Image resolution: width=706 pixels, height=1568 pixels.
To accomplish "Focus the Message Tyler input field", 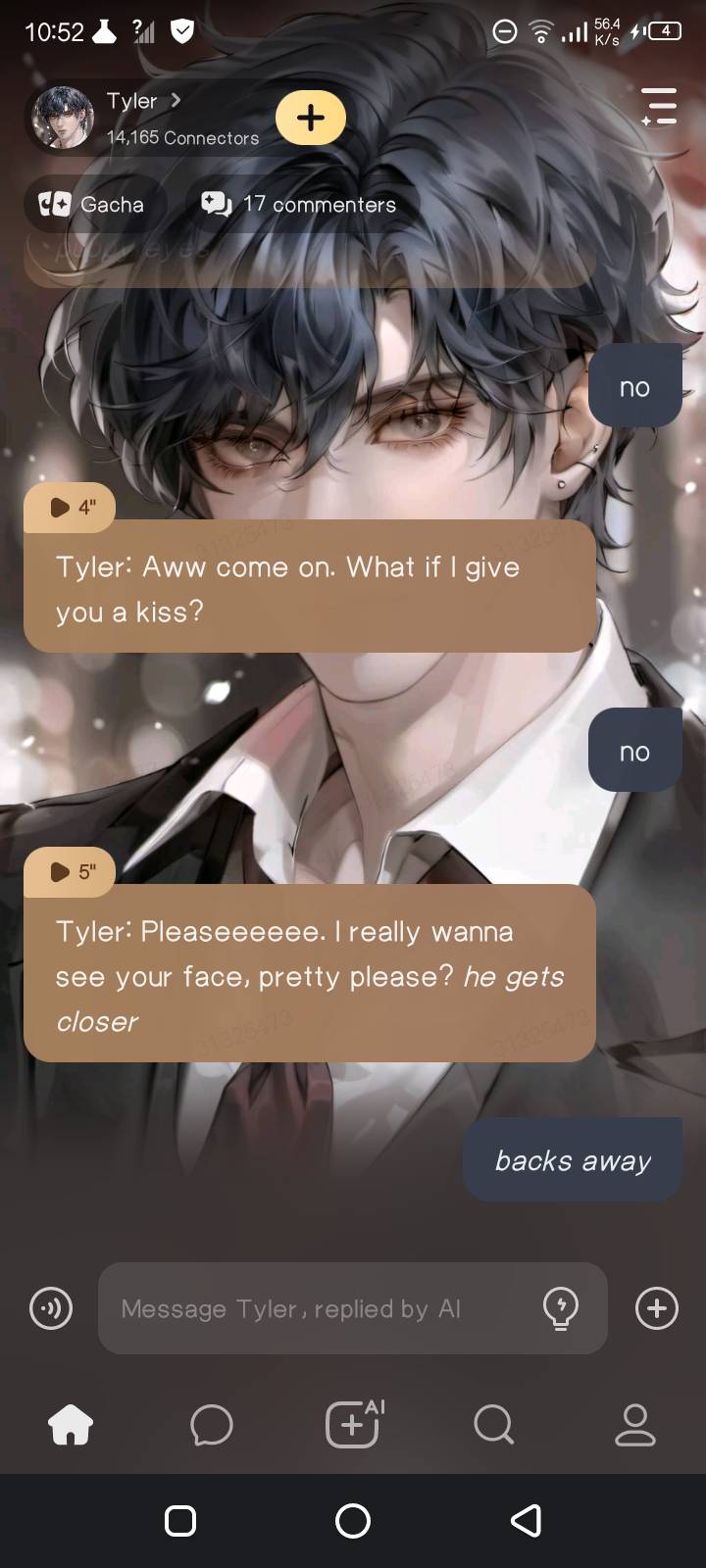I will pos(314,1308).
